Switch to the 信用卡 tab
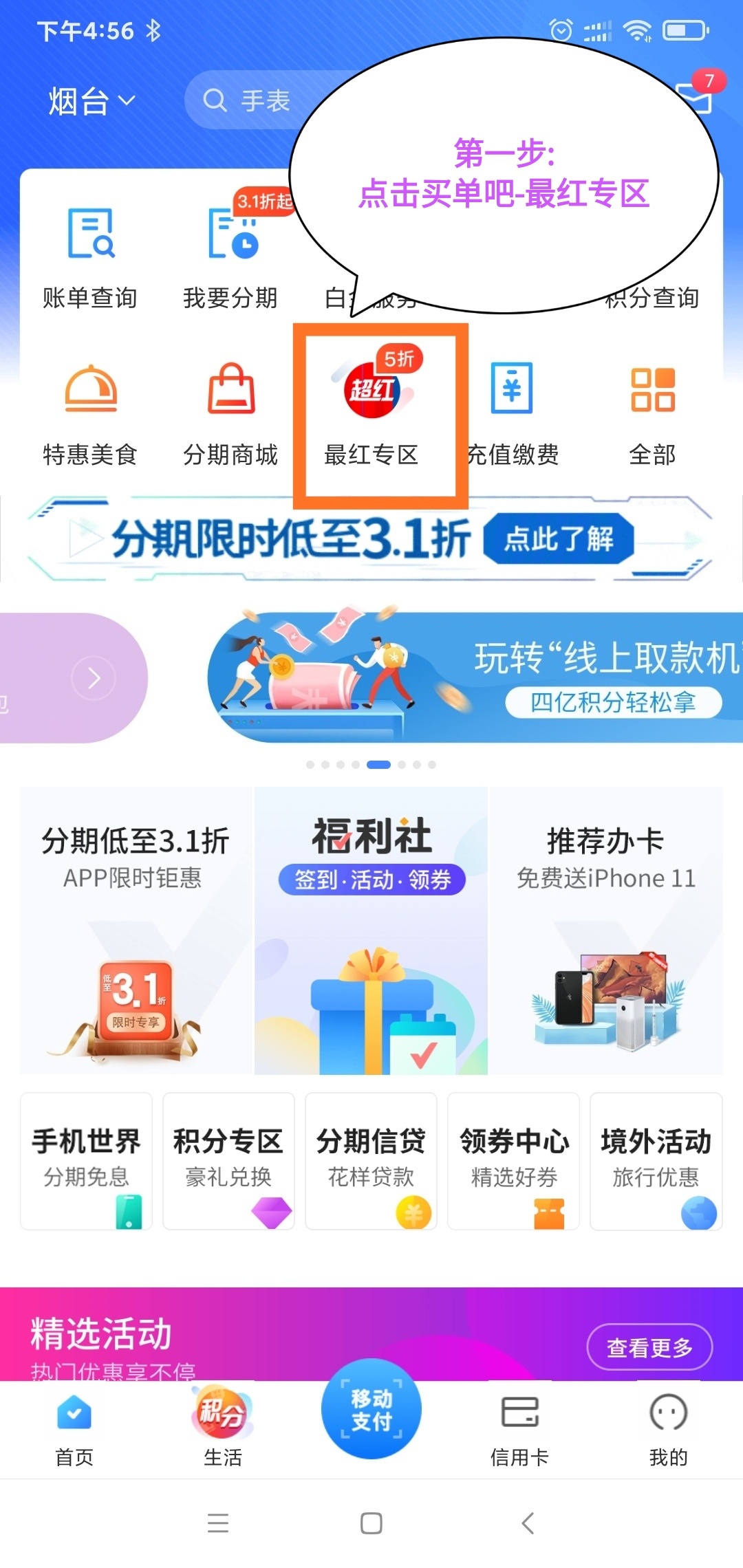 pos(519,1427)
